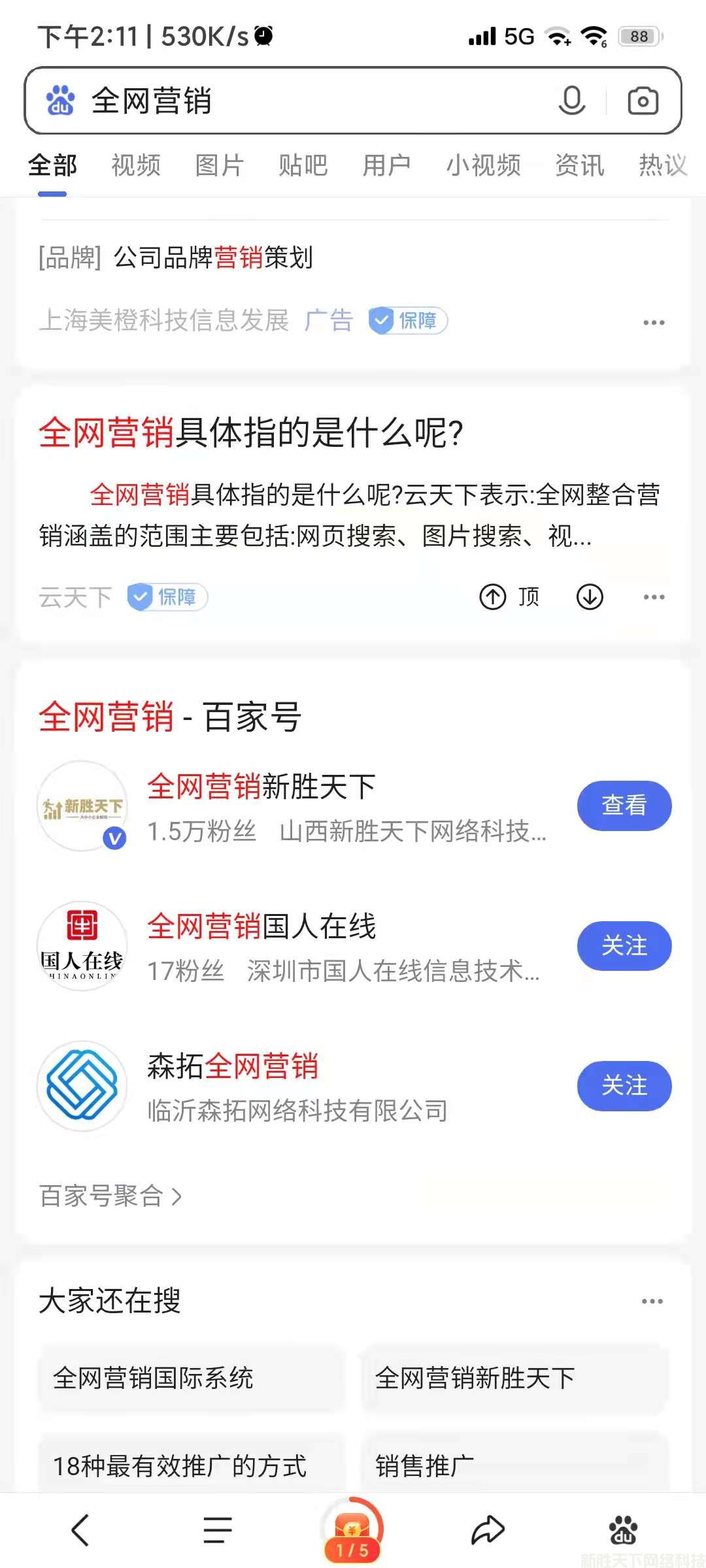Viewport: 706px width, 1568px height.
Task: Switch to the 视频 tab
Action: 136,165
